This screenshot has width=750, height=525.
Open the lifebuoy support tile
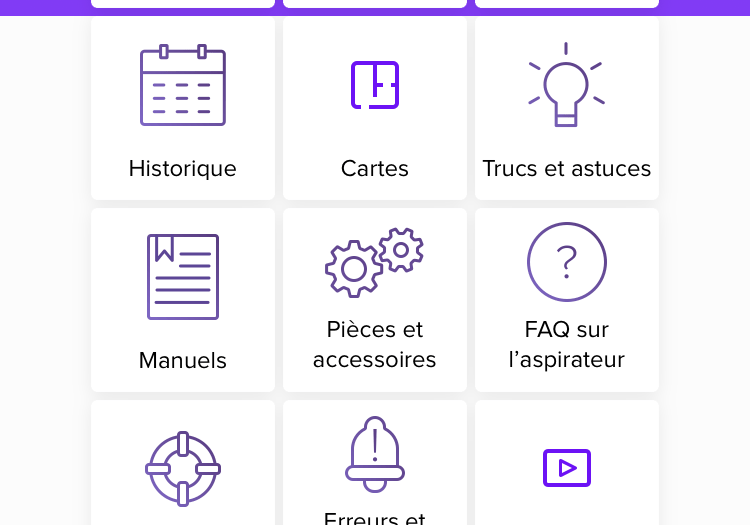(x=183, y=466)
